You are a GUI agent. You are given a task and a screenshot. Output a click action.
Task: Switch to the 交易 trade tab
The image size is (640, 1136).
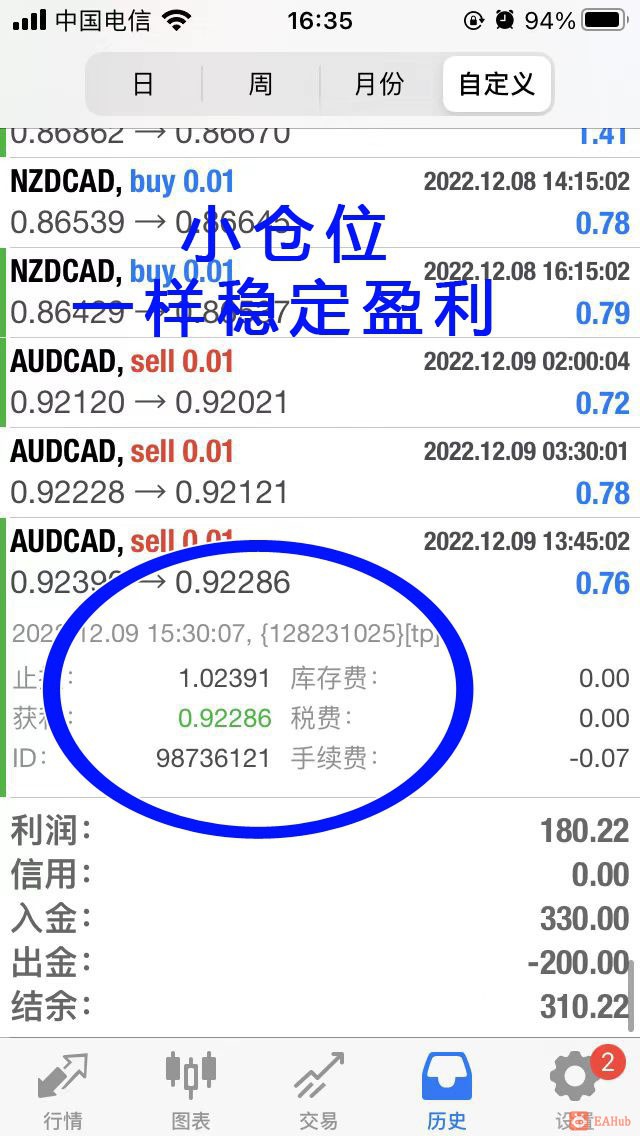click(x=318, y=1090)
